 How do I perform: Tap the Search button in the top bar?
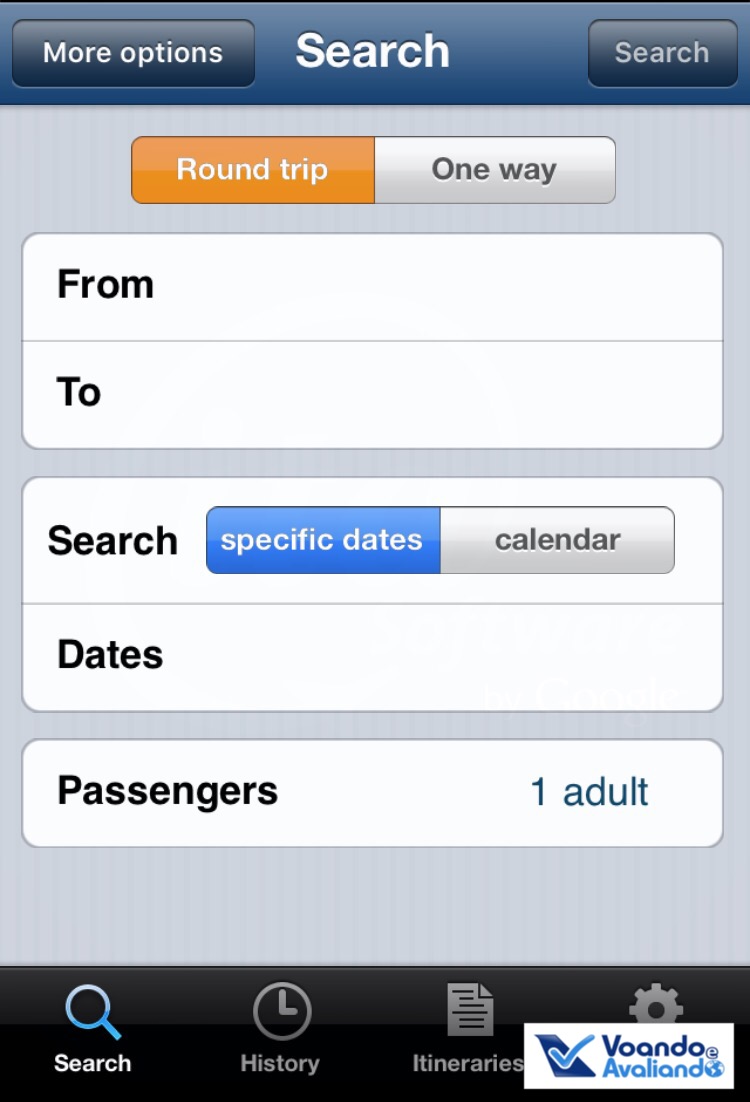tap(662, 53)
